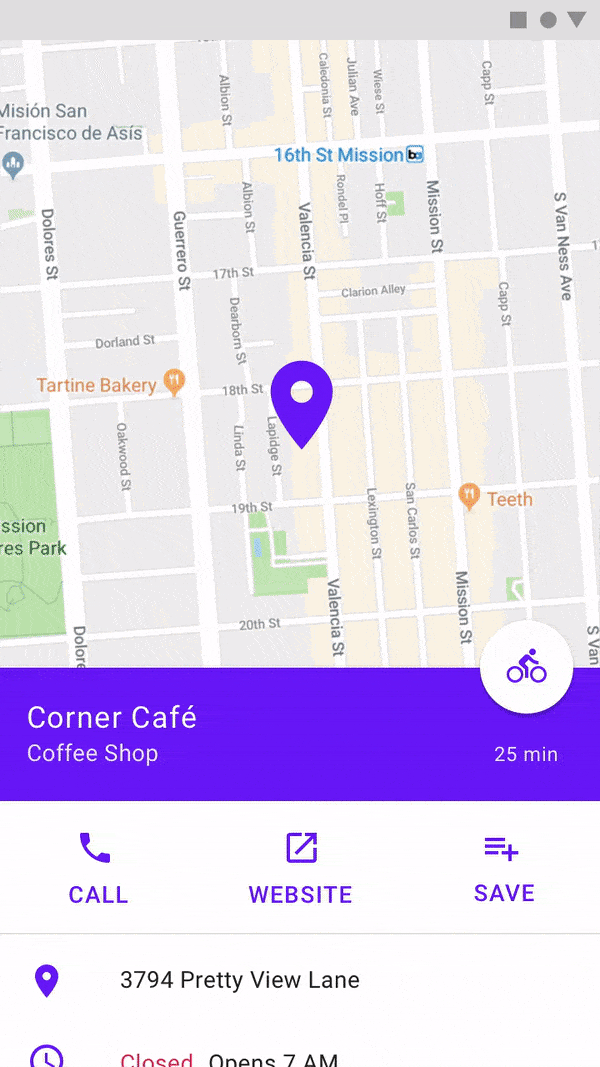
Task: Open the 16th St Mission station marker
Action: click(415, 155)
